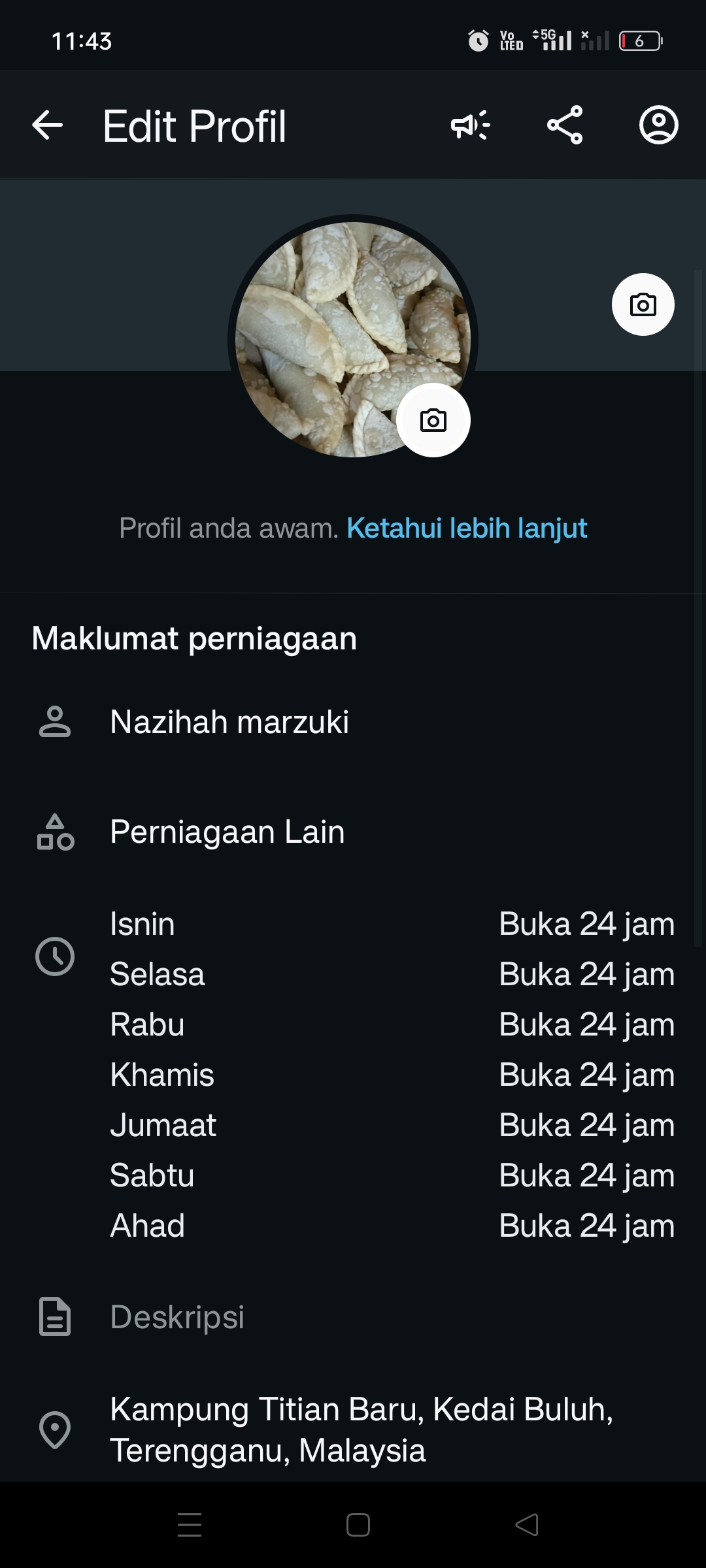The width and height of the screenshot is (706, 1568).
Task: Go to the system home screen
Action: (358, 1525)
